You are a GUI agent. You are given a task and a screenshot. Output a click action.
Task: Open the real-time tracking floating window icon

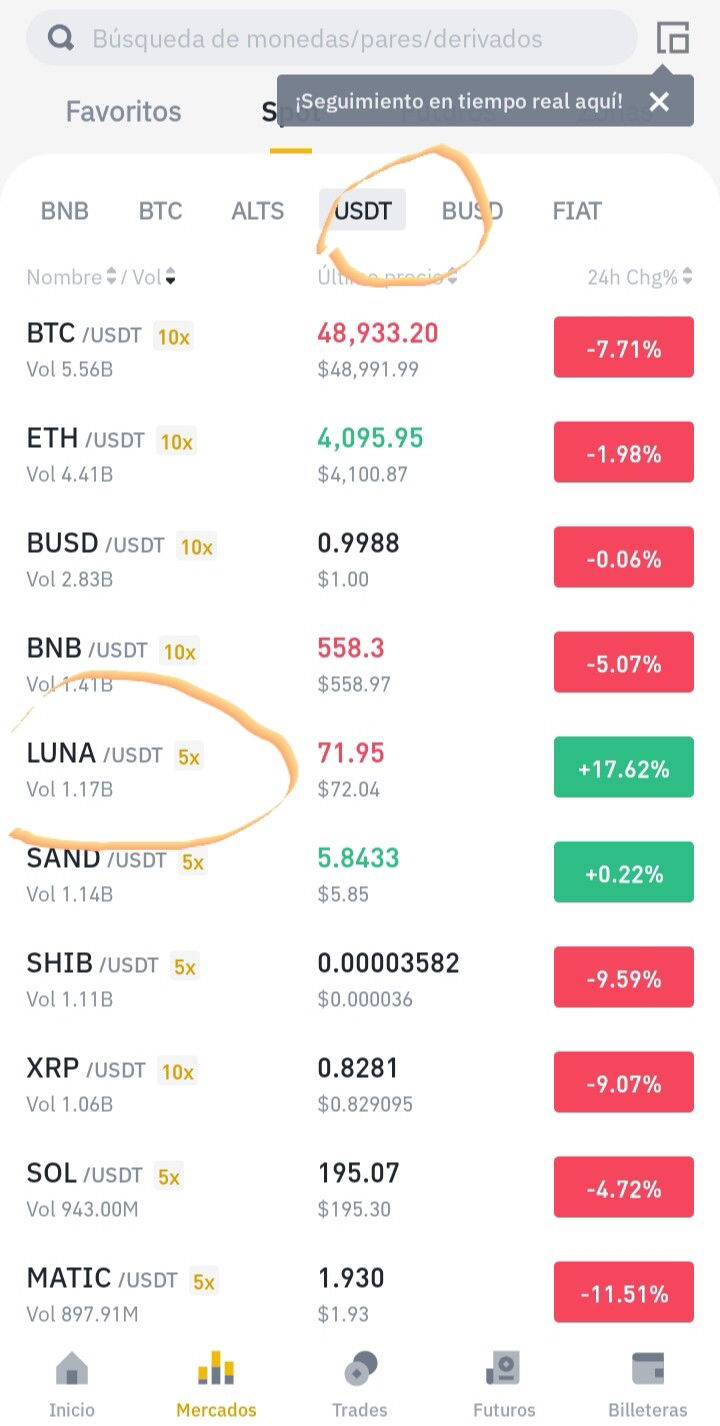(x=673, y=38)
